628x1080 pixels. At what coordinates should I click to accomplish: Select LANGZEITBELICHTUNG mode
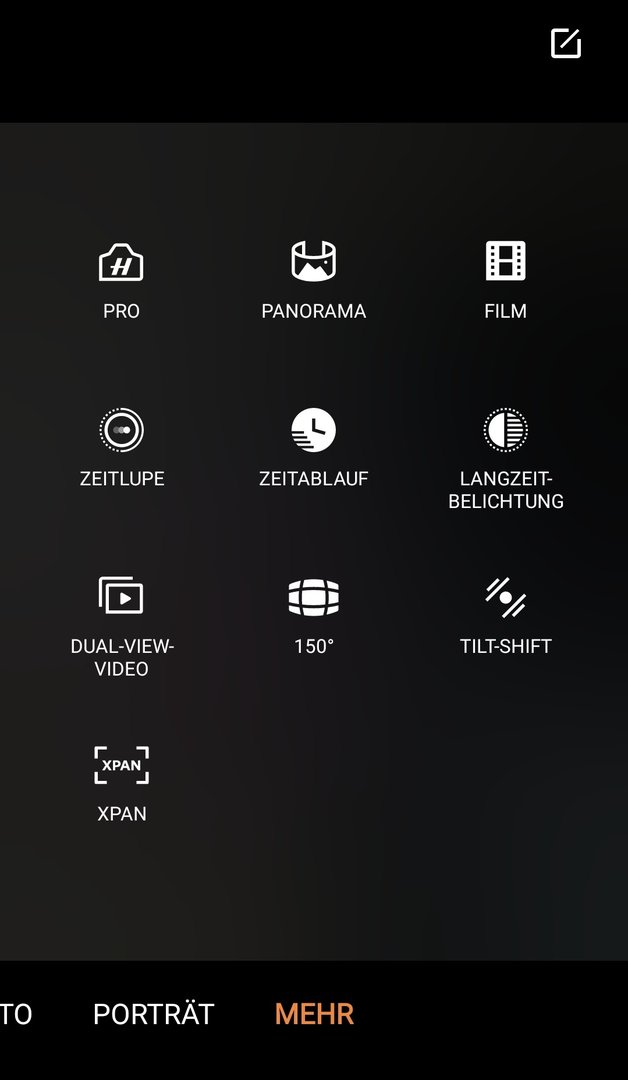[x=505, y=459]
